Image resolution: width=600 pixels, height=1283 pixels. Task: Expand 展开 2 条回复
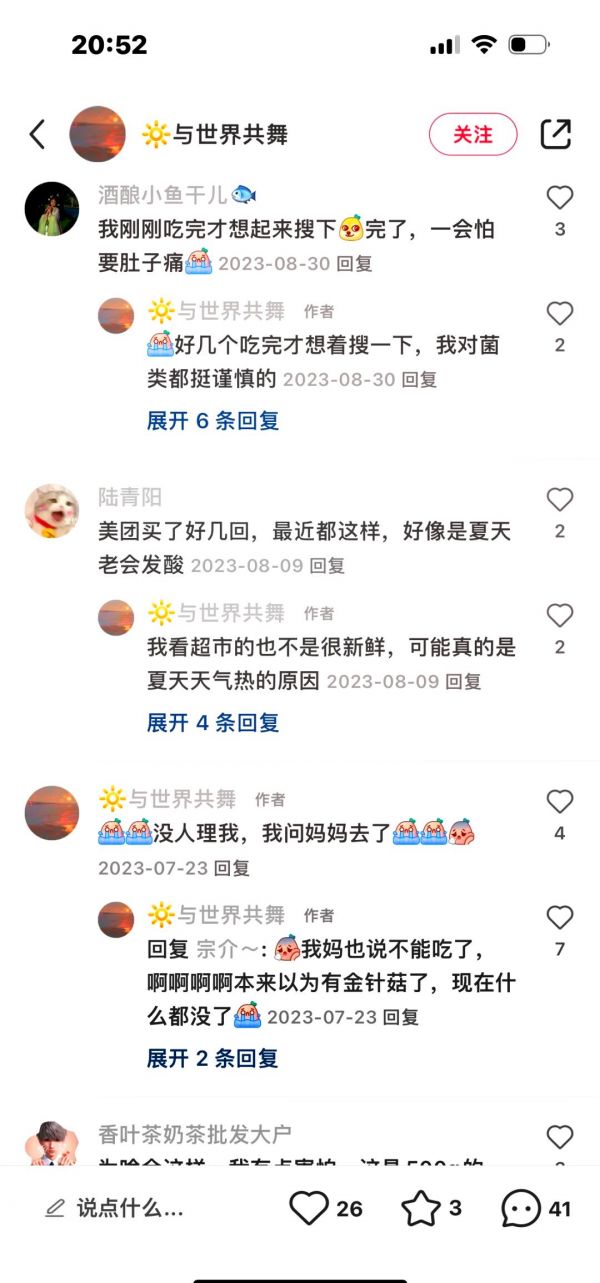[x=213, y=1058]
